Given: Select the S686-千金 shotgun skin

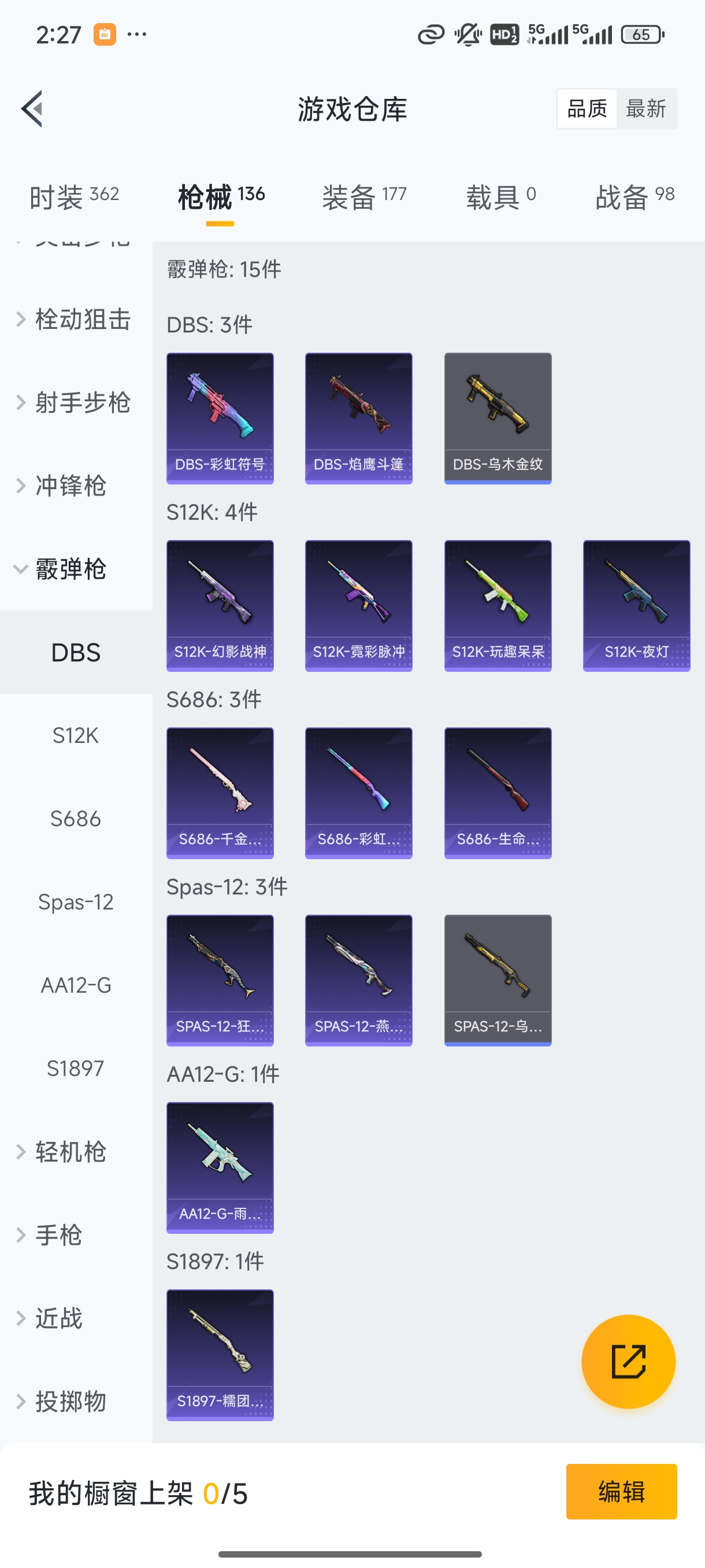Looking at the screenshot, I should (220, 792).
